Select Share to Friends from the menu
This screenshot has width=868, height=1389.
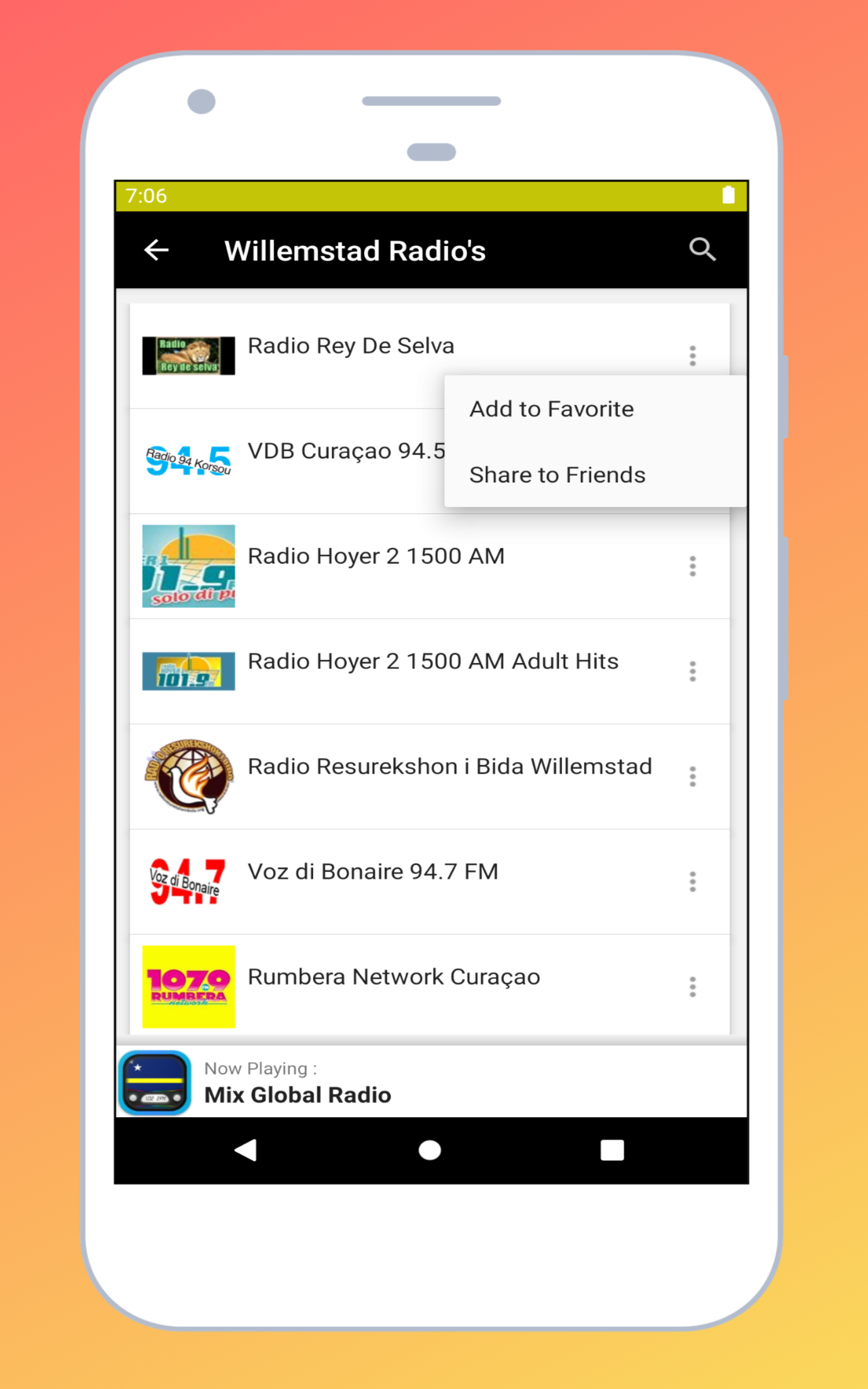(x=557, y=475)
